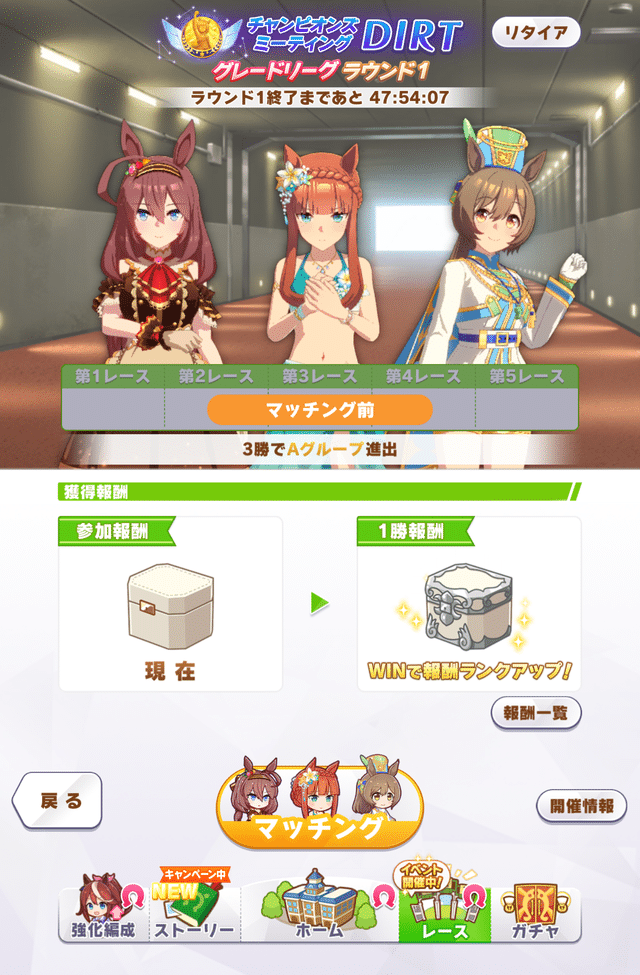The image size is (640, 975).
Task: Go back with the 戻る button
Action: point(59,800)
